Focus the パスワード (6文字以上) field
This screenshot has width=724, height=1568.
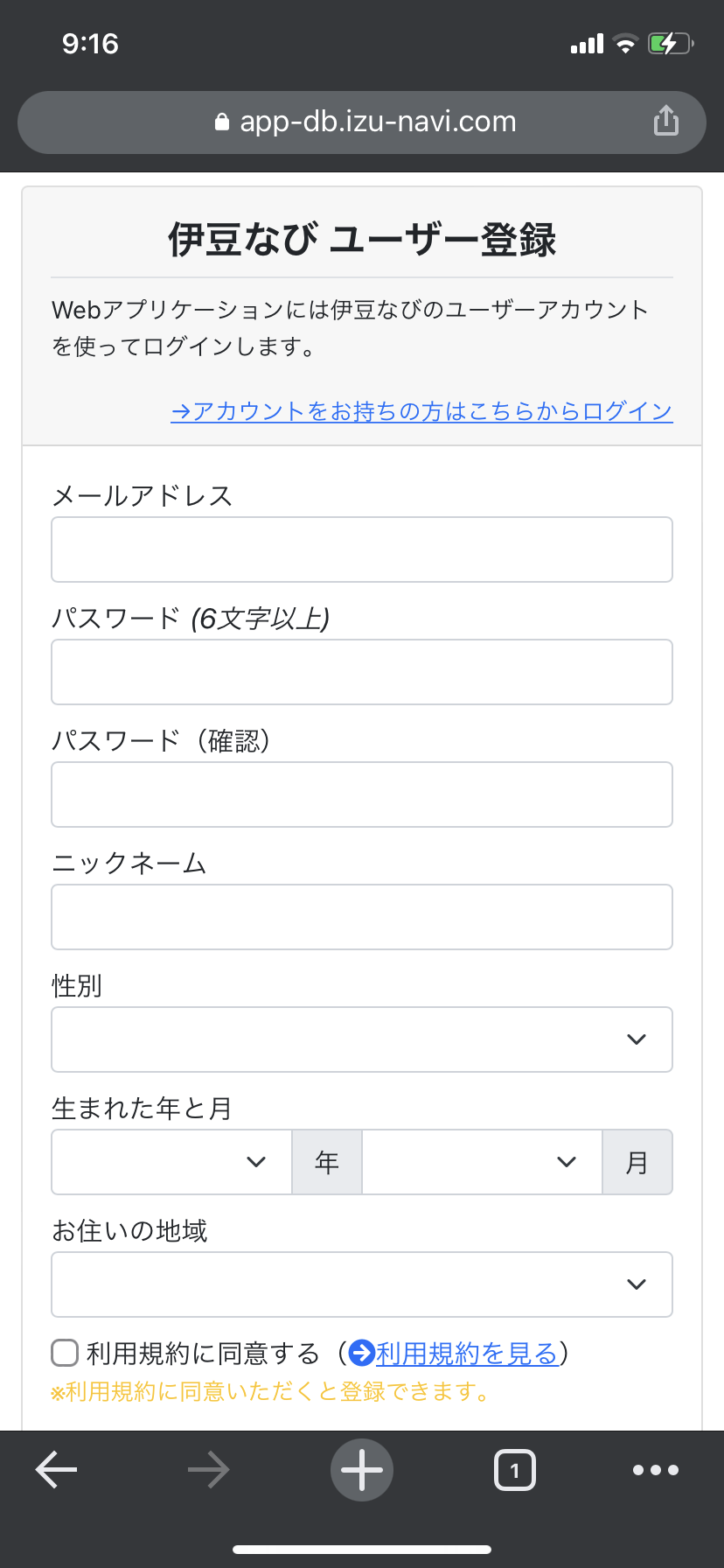pos(362,672)
